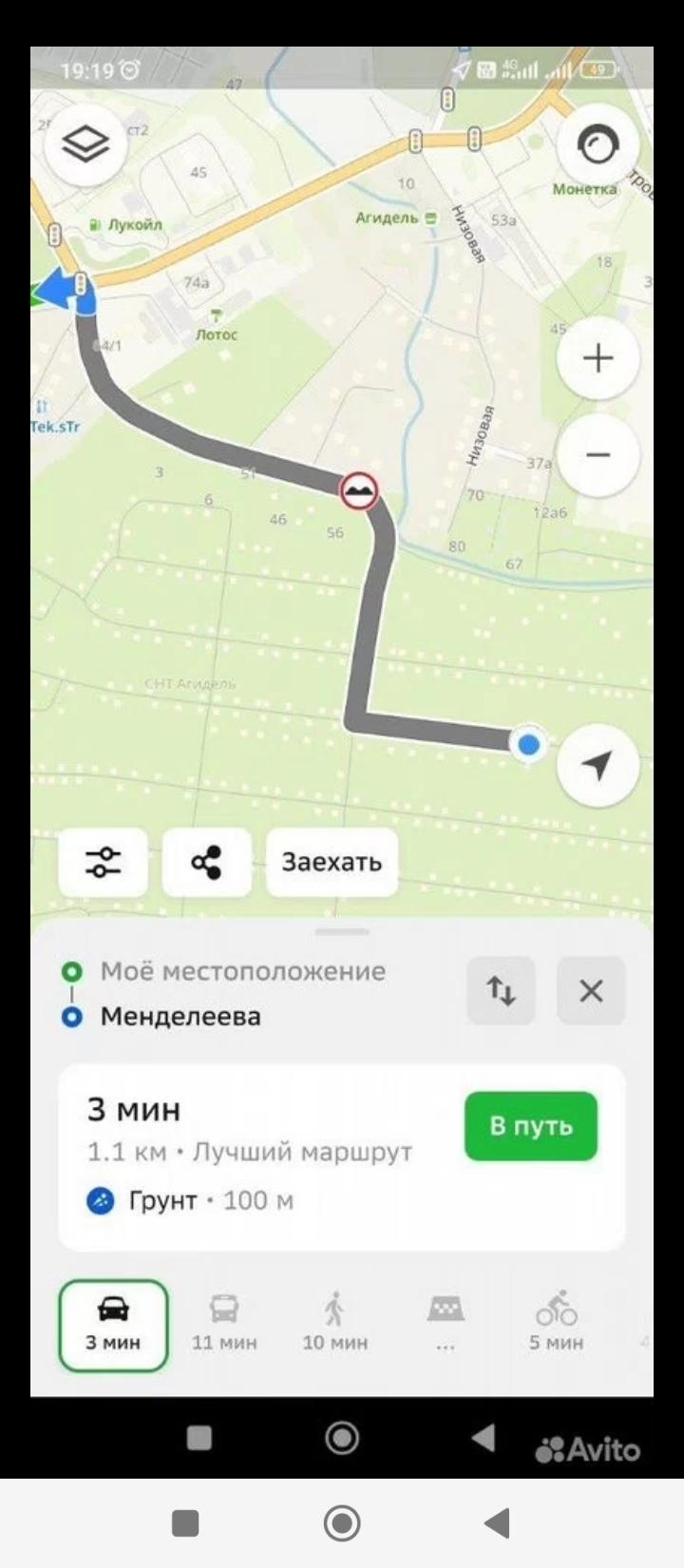Center map on my location arrow
The height and width of the screenshot is (1568, 684).
click(x=598, y=765)
